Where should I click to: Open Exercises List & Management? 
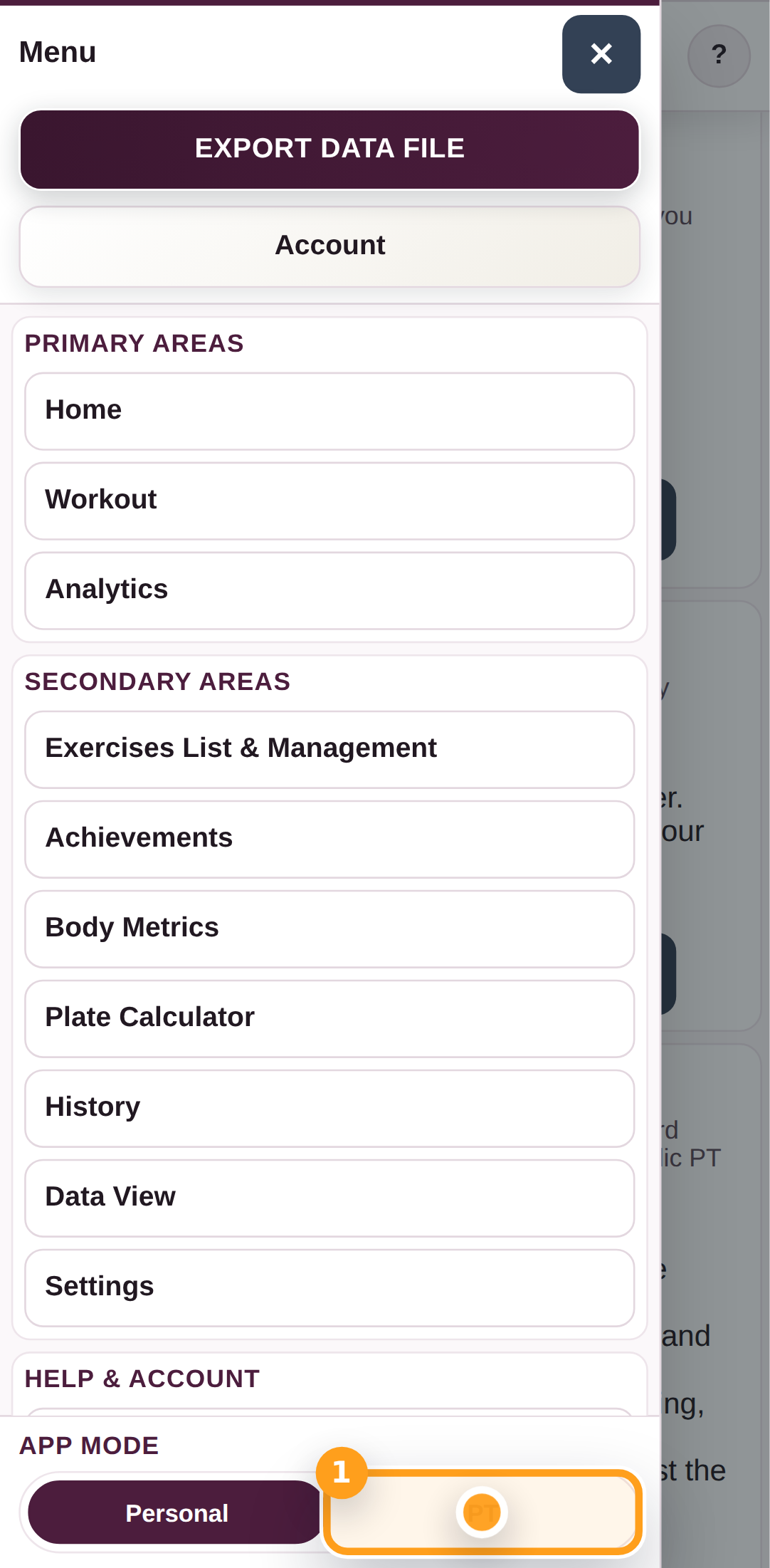(329, 749)
